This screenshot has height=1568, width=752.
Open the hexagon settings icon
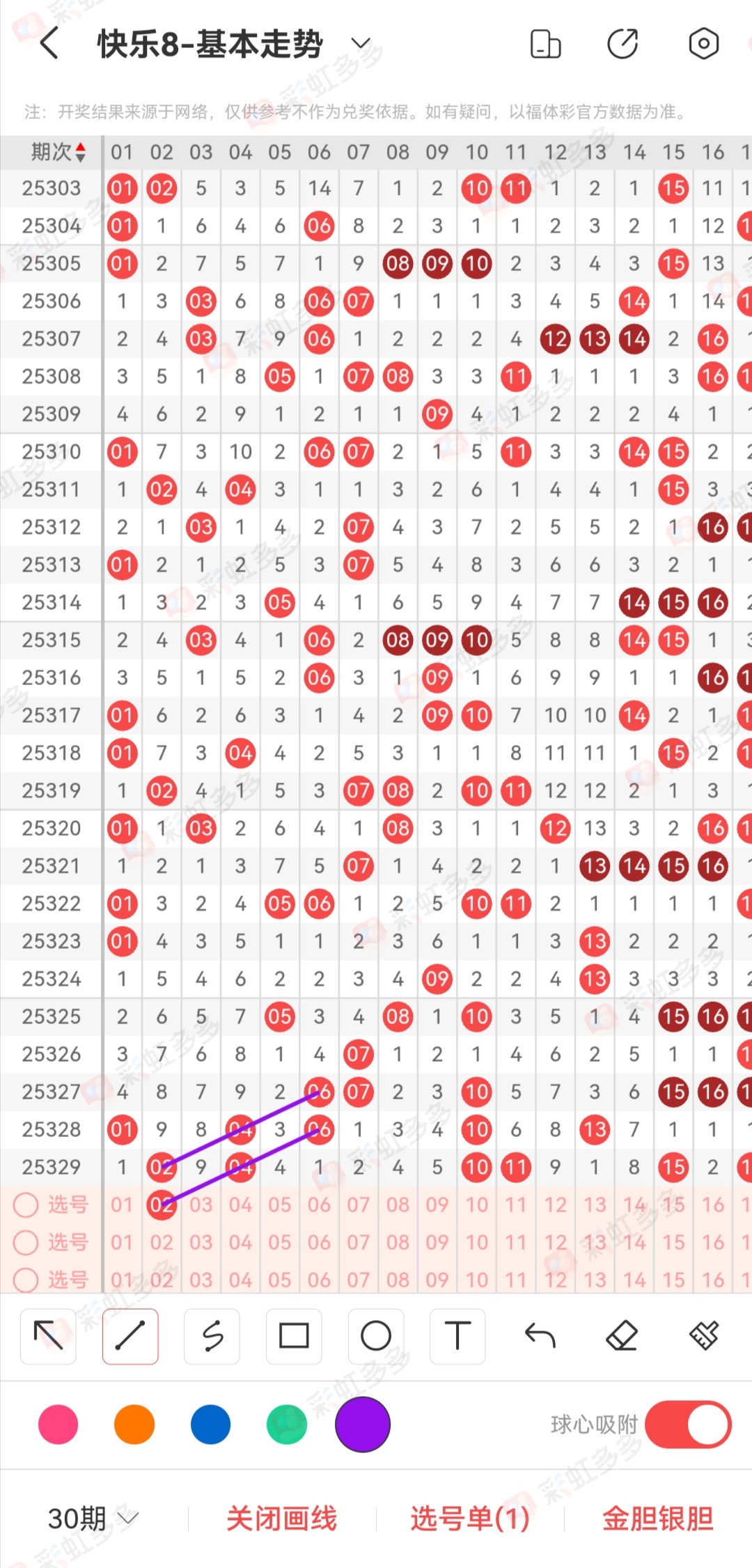tap(703, 45)
